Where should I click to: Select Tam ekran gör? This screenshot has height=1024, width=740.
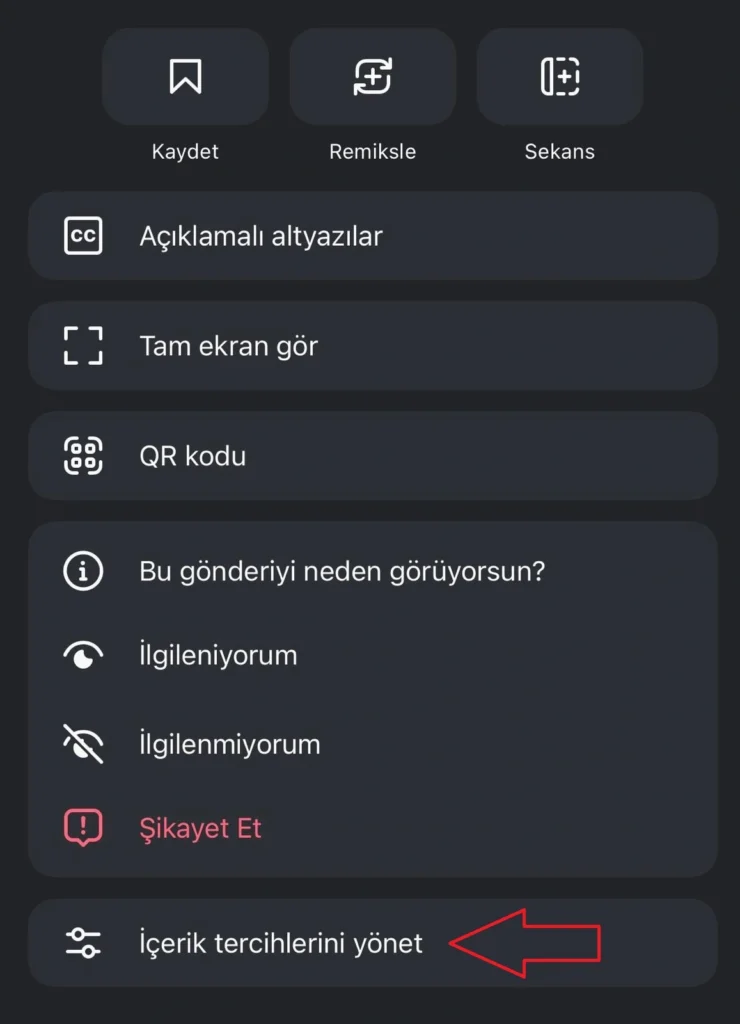(372, 346)
